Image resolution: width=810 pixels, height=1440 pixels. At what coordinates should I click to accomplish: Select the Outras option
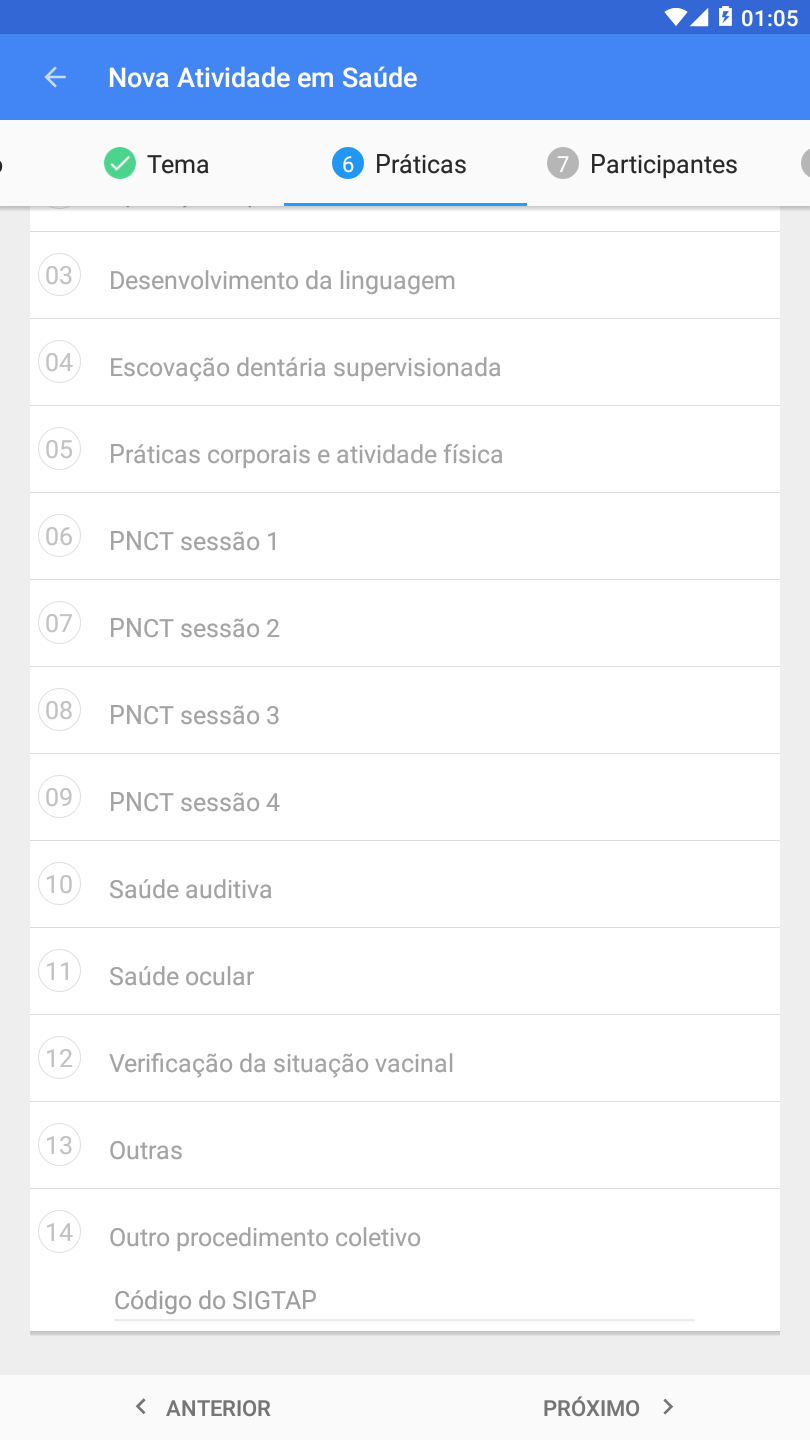[x=405, y=1146]
